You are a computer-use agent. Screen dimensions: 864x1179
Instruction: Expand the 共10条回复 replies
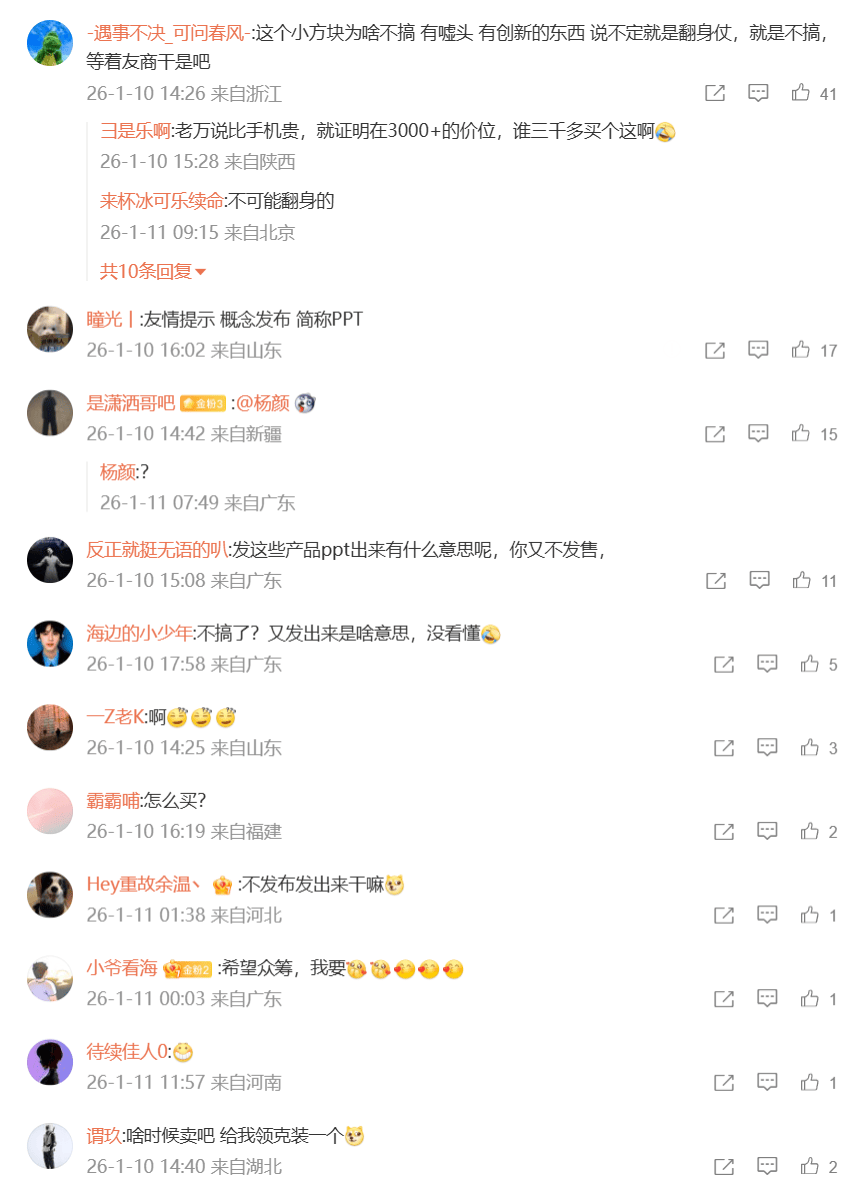[x=152, y=271]
